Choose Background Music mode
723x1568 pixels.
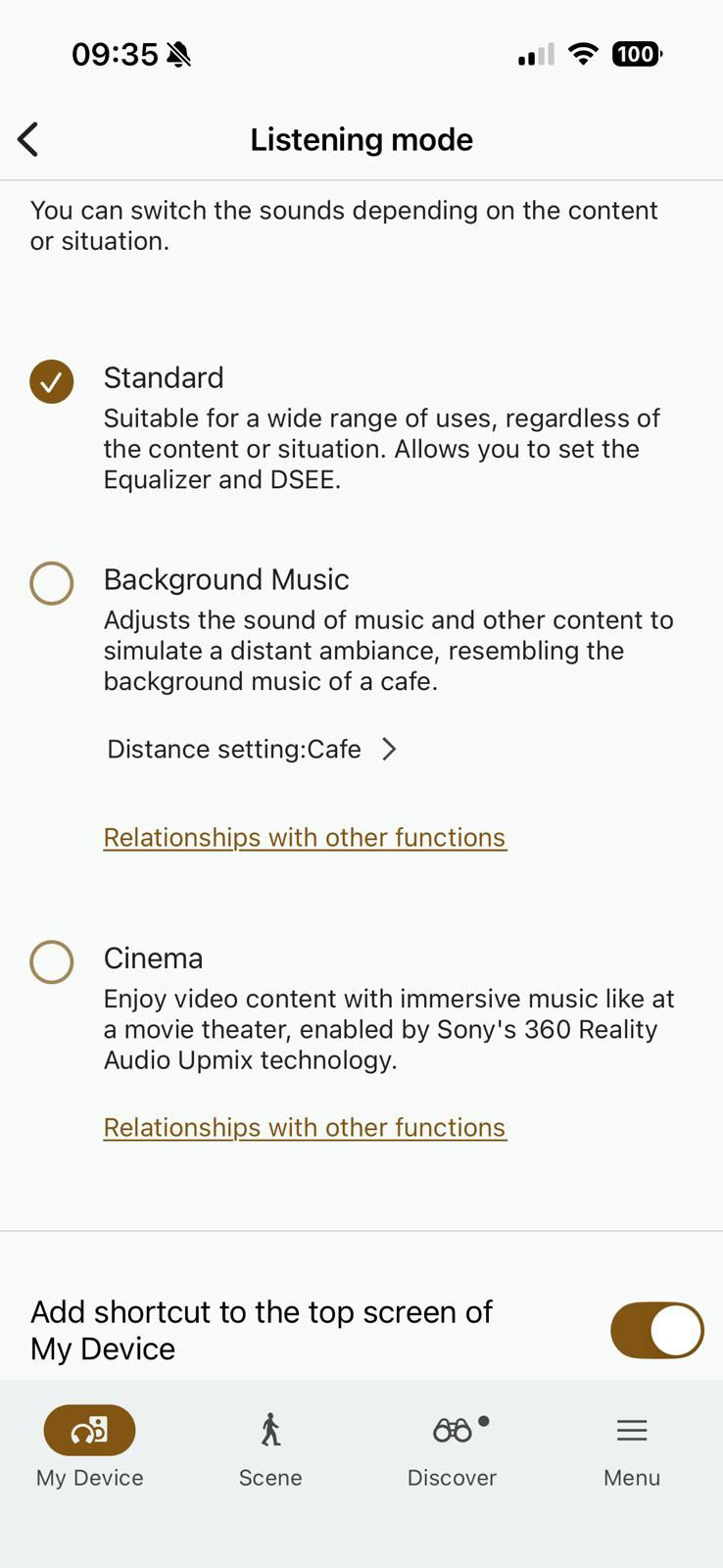pyautogui.click(x=52, y=583)
